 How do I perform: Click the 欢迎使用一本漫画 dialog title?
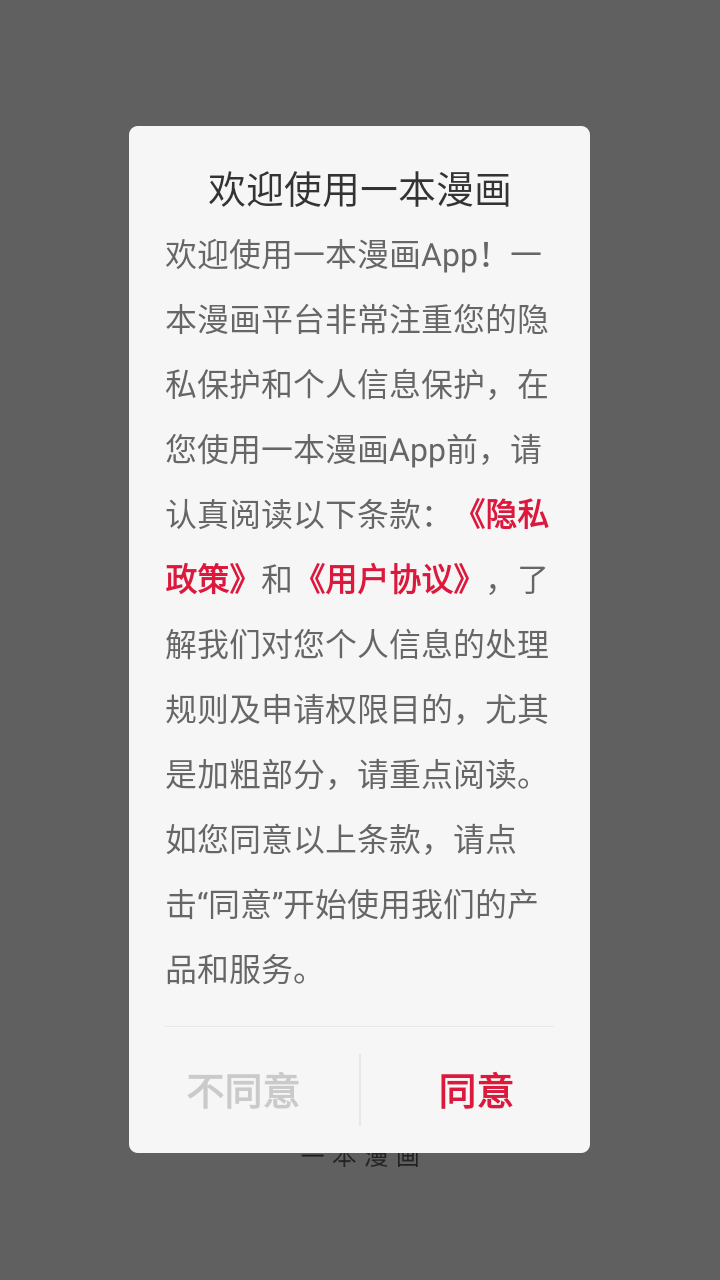pos(360,188)
